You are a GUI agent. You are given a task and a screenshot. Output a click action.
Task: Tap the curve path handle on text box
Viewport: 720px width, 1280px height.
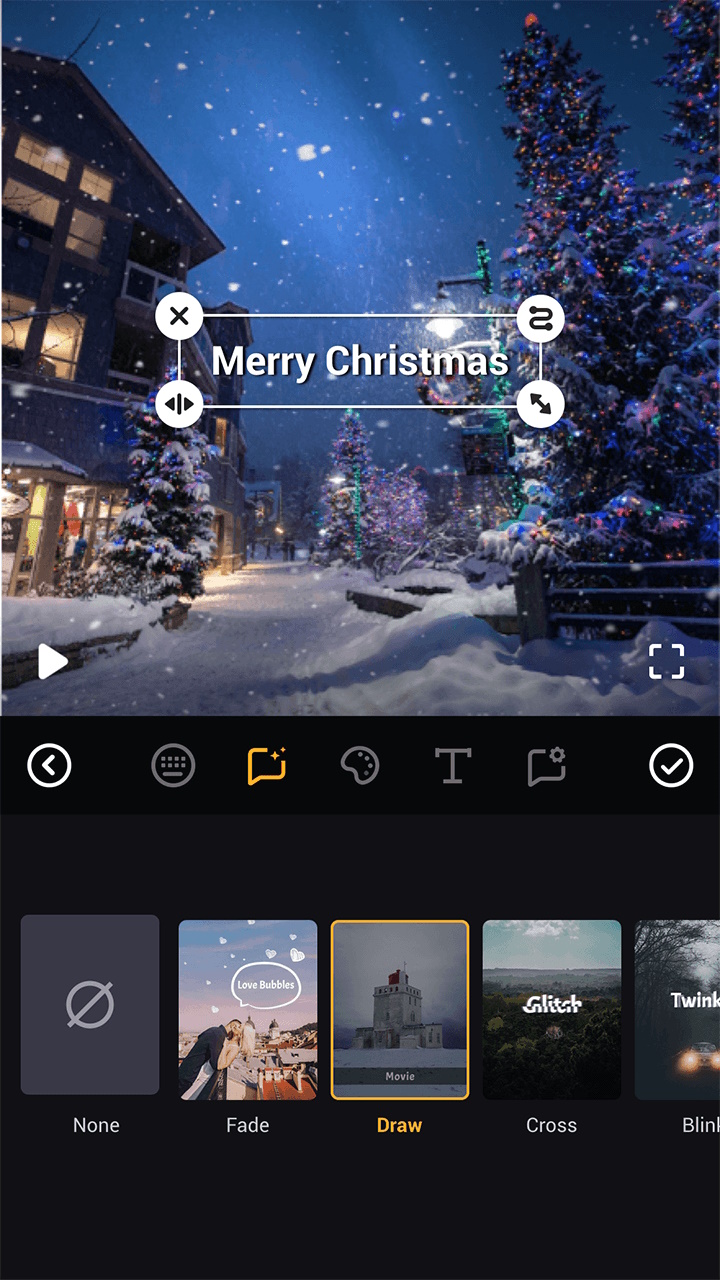tap(540, 318)
